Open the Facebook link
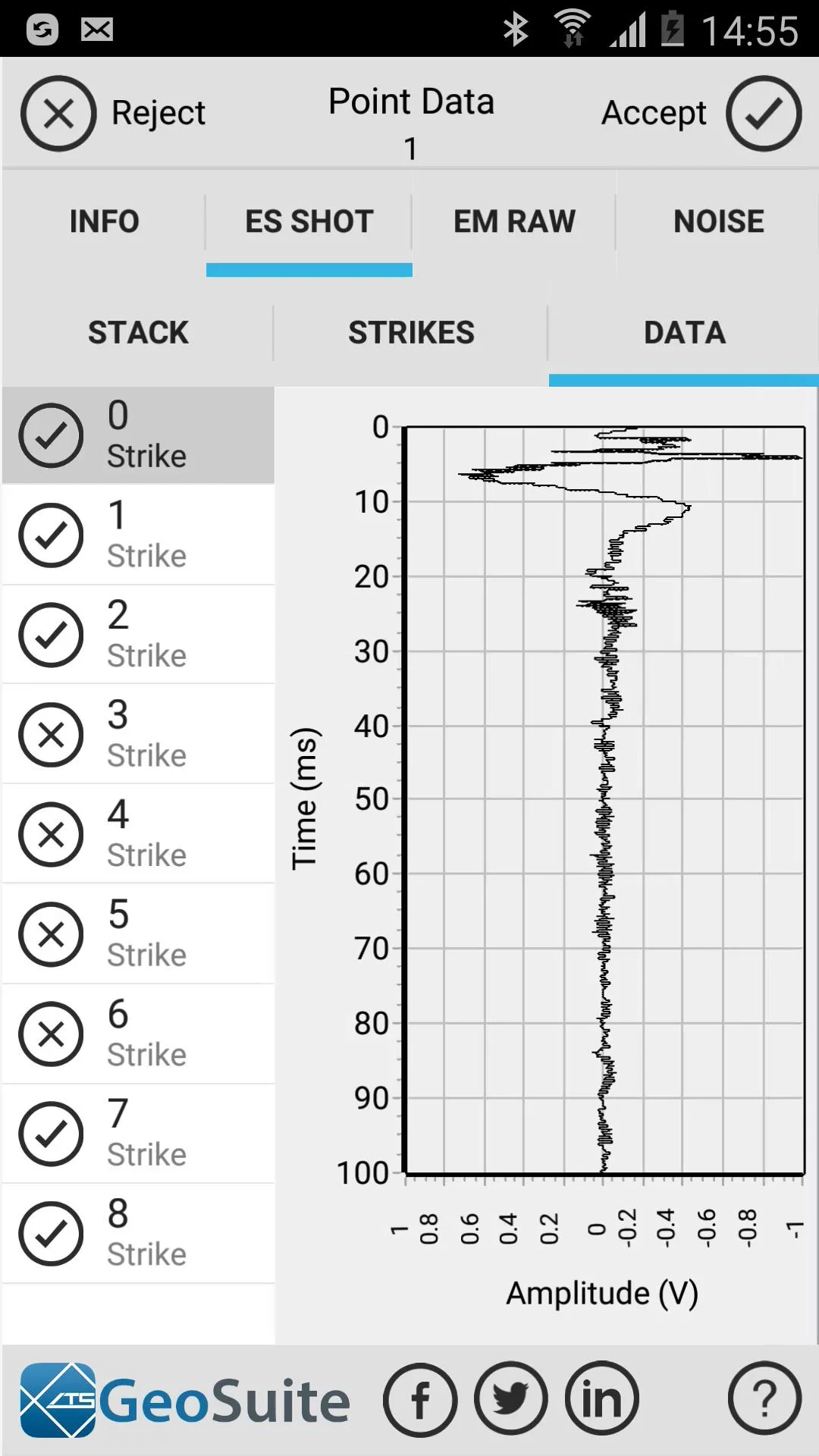The image size is (819, 1456). pos(420,1400)
